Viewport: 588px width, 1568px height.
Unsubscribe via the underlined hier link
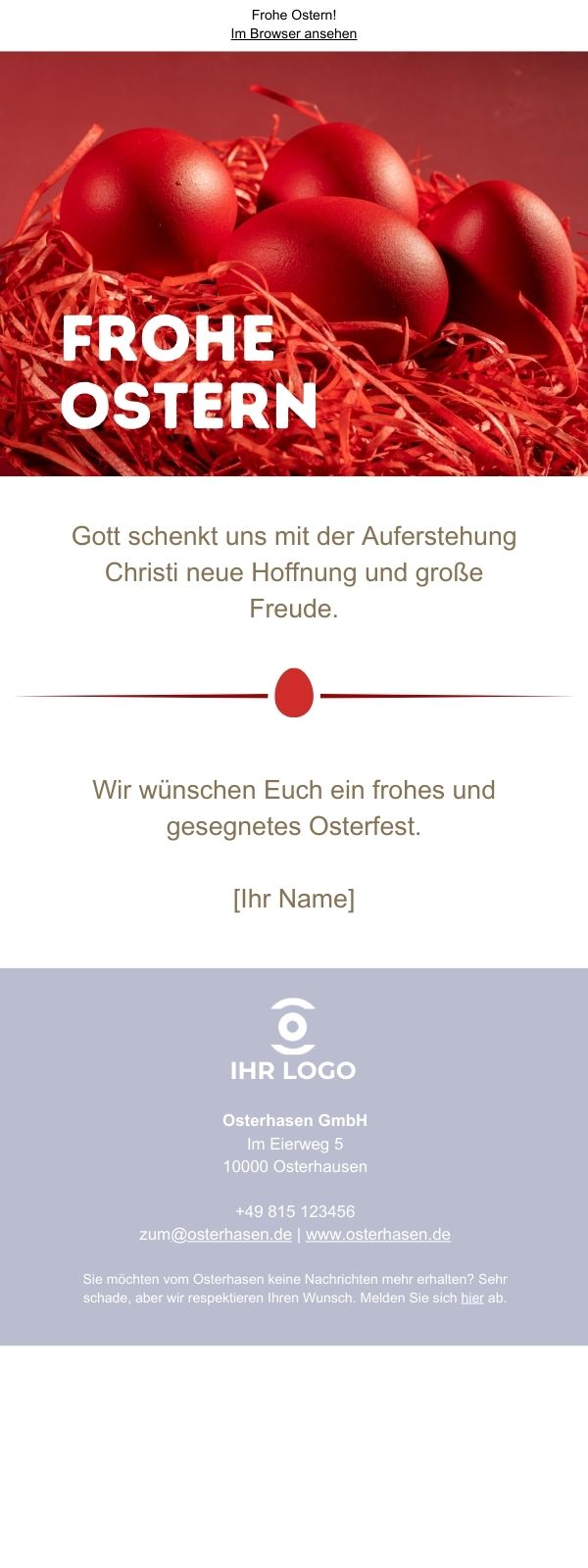[x=472, y=1298]
